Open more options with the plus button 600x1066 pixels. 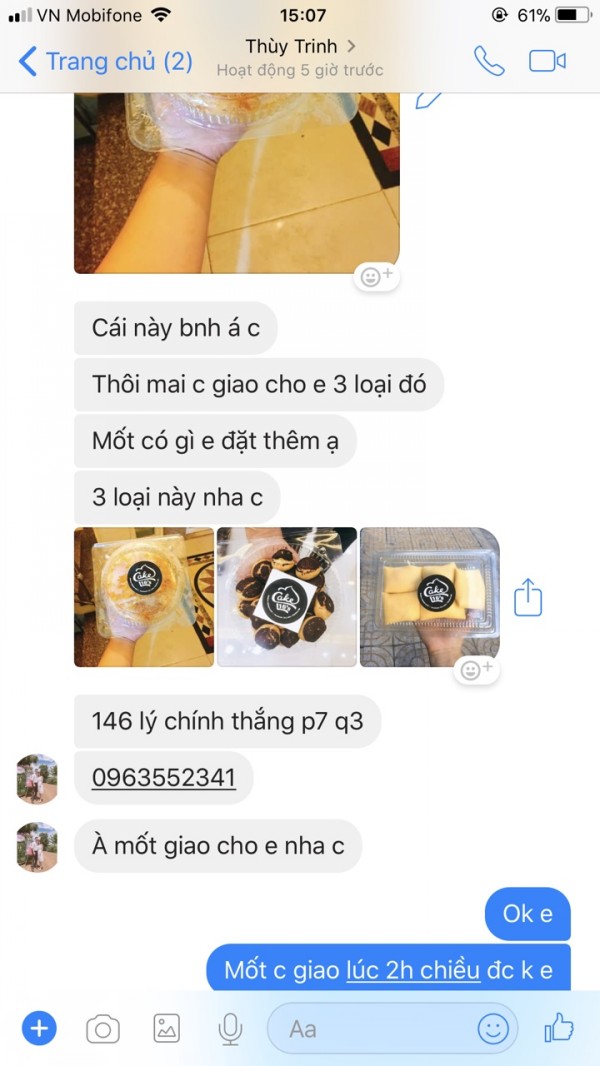40,1027
